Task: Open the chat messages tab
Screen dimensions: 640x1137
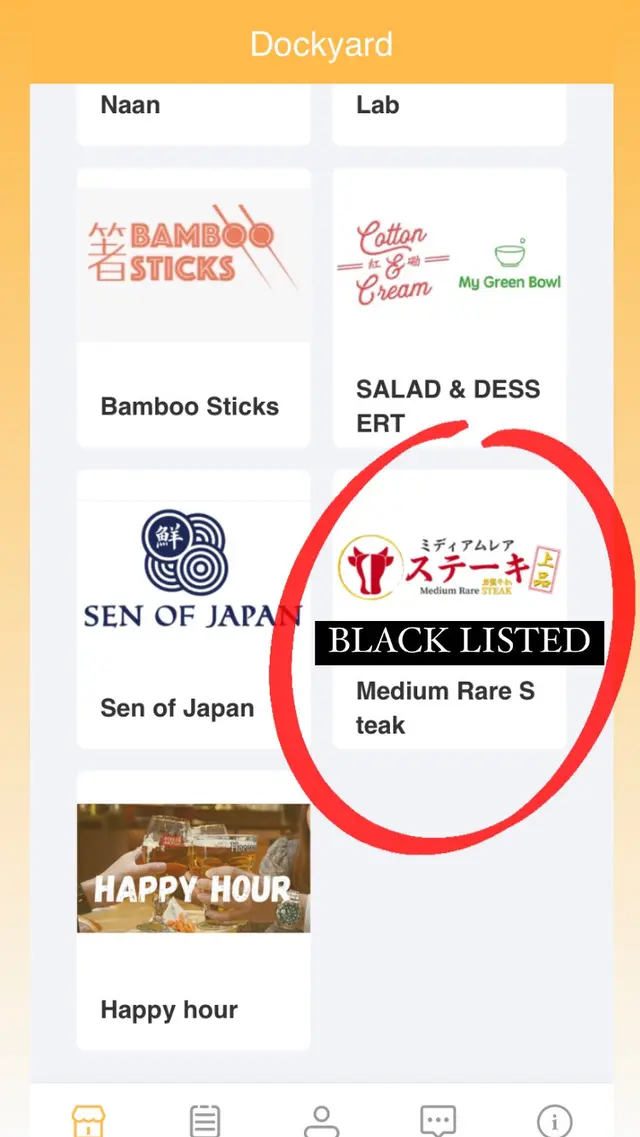Action: [438, 1120]
